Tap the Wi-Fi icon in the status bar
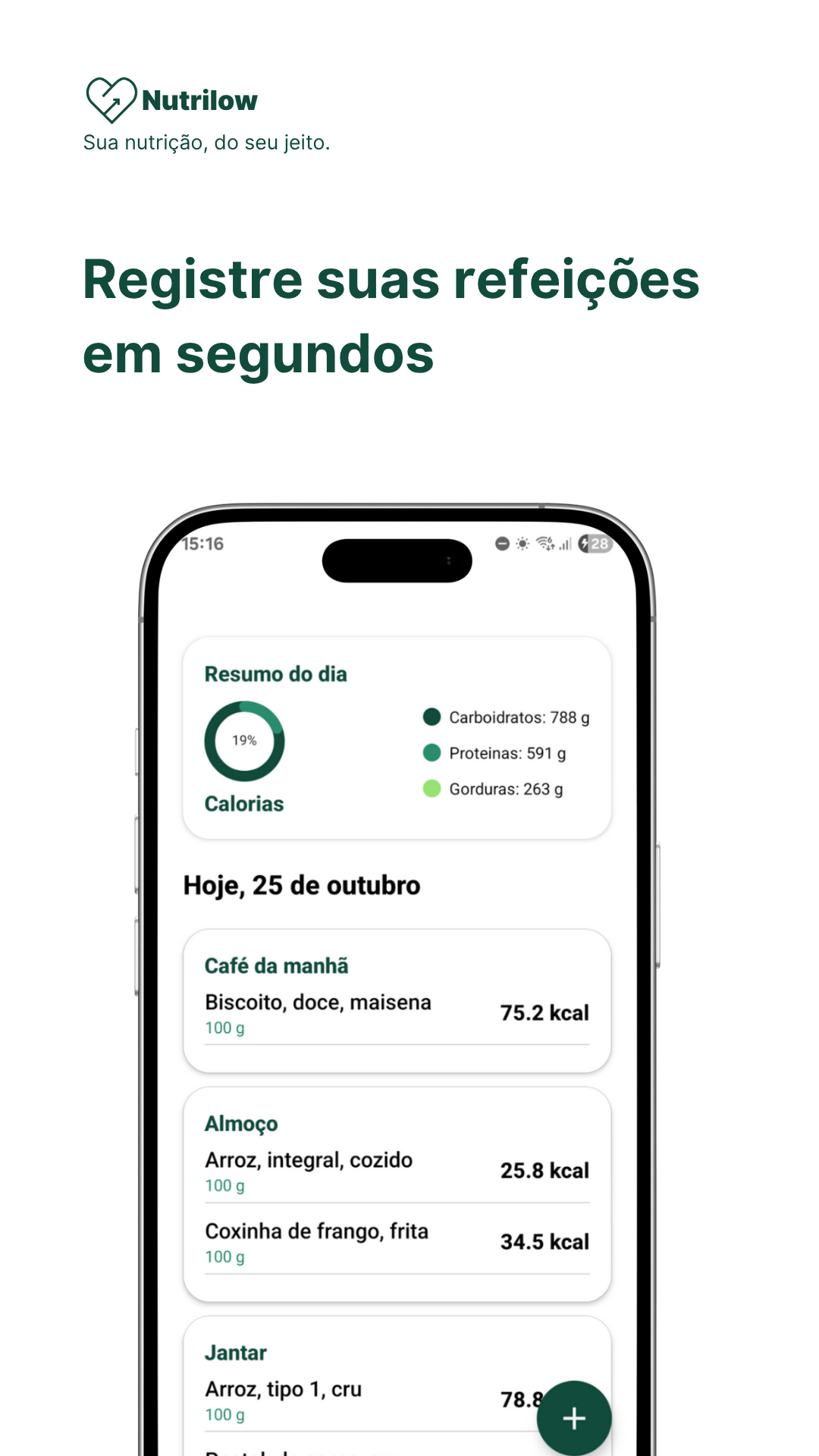Viewport: 819px width, 1456px height. [x=544, y=543]
